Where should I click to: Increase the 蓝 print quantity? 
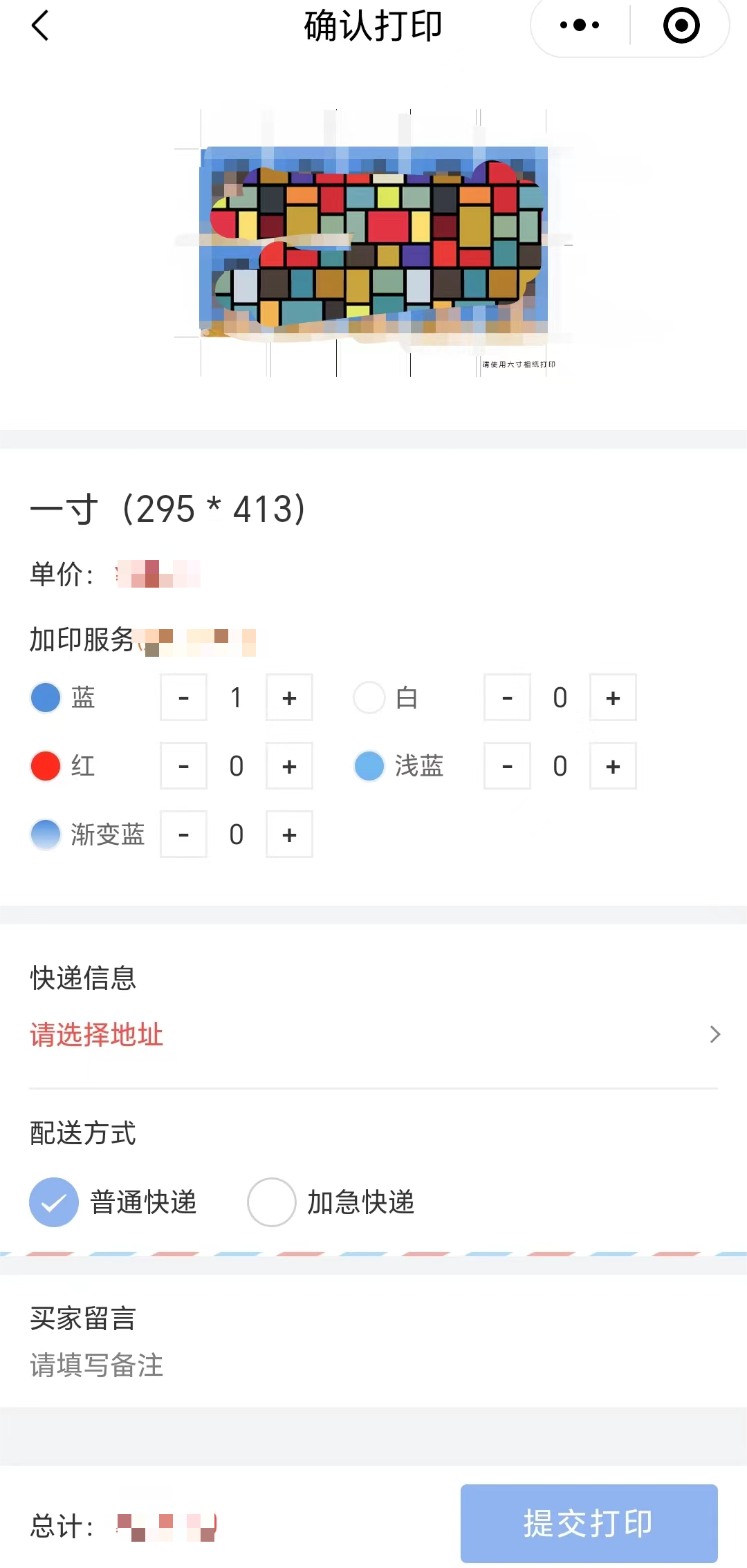click(289, 698)
